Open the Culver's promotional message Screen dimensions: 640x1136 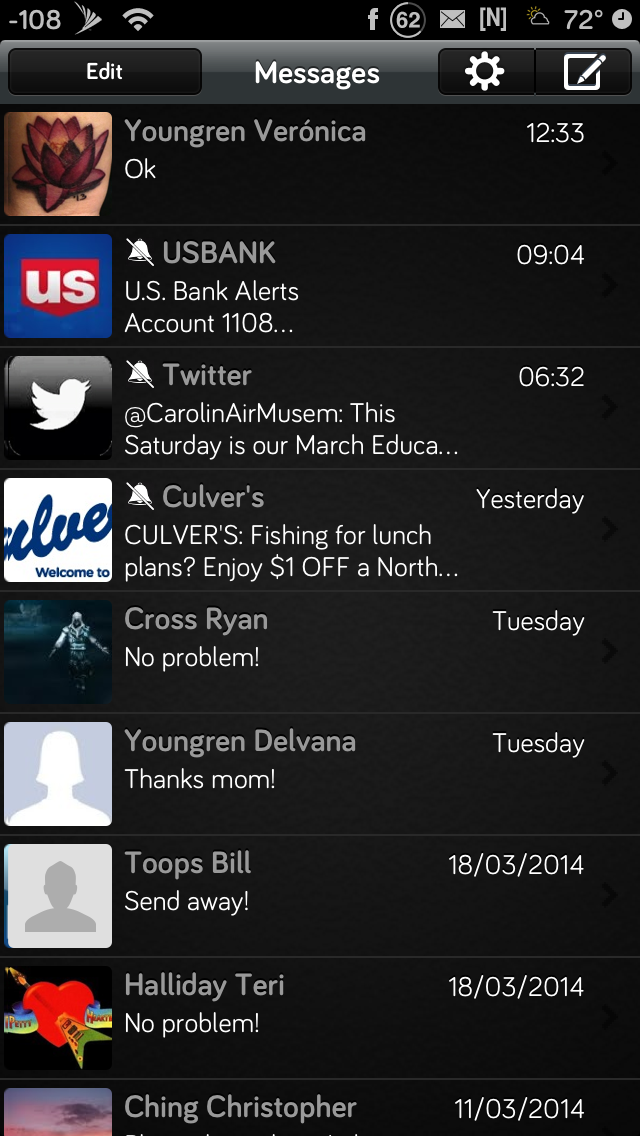point(320,530)
